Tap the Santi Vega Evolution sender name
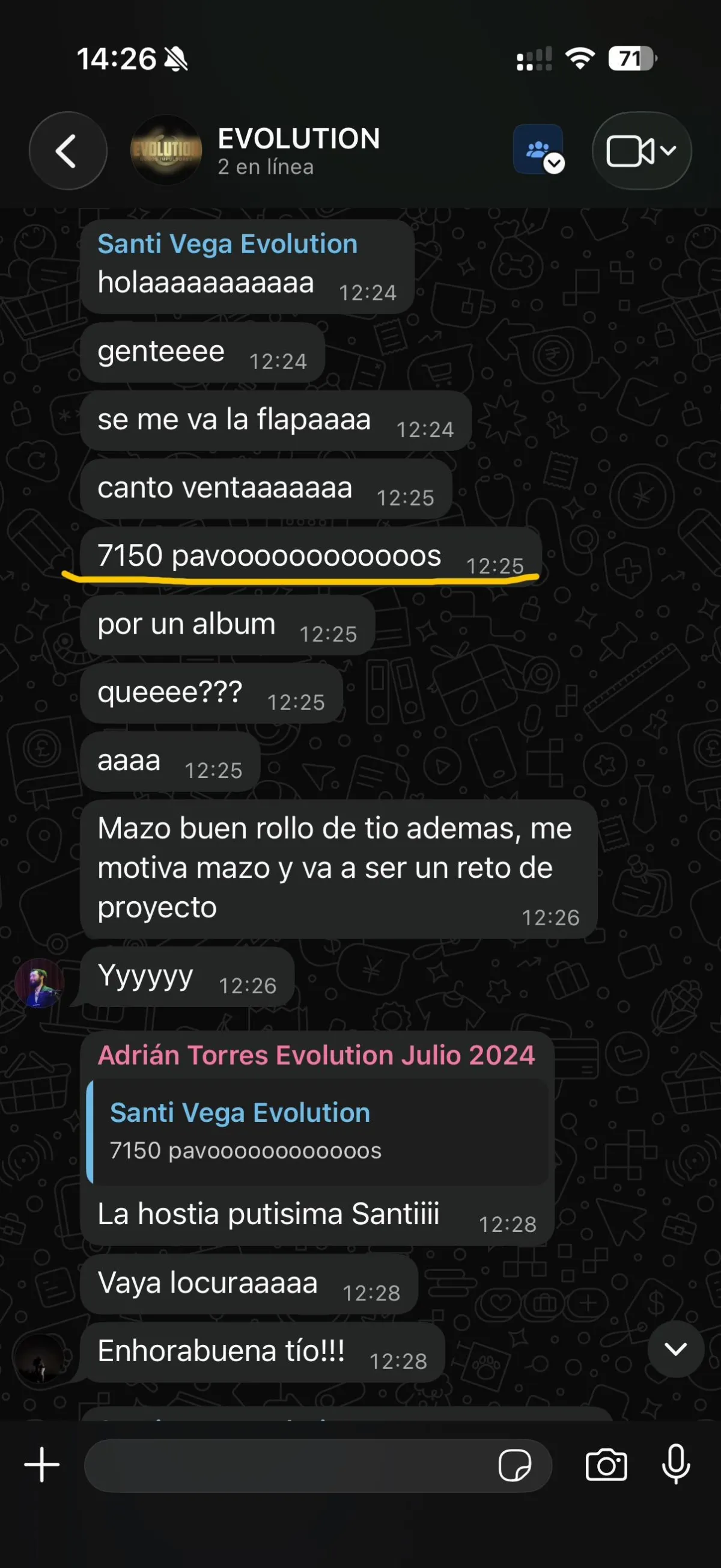 pos(228,243)
